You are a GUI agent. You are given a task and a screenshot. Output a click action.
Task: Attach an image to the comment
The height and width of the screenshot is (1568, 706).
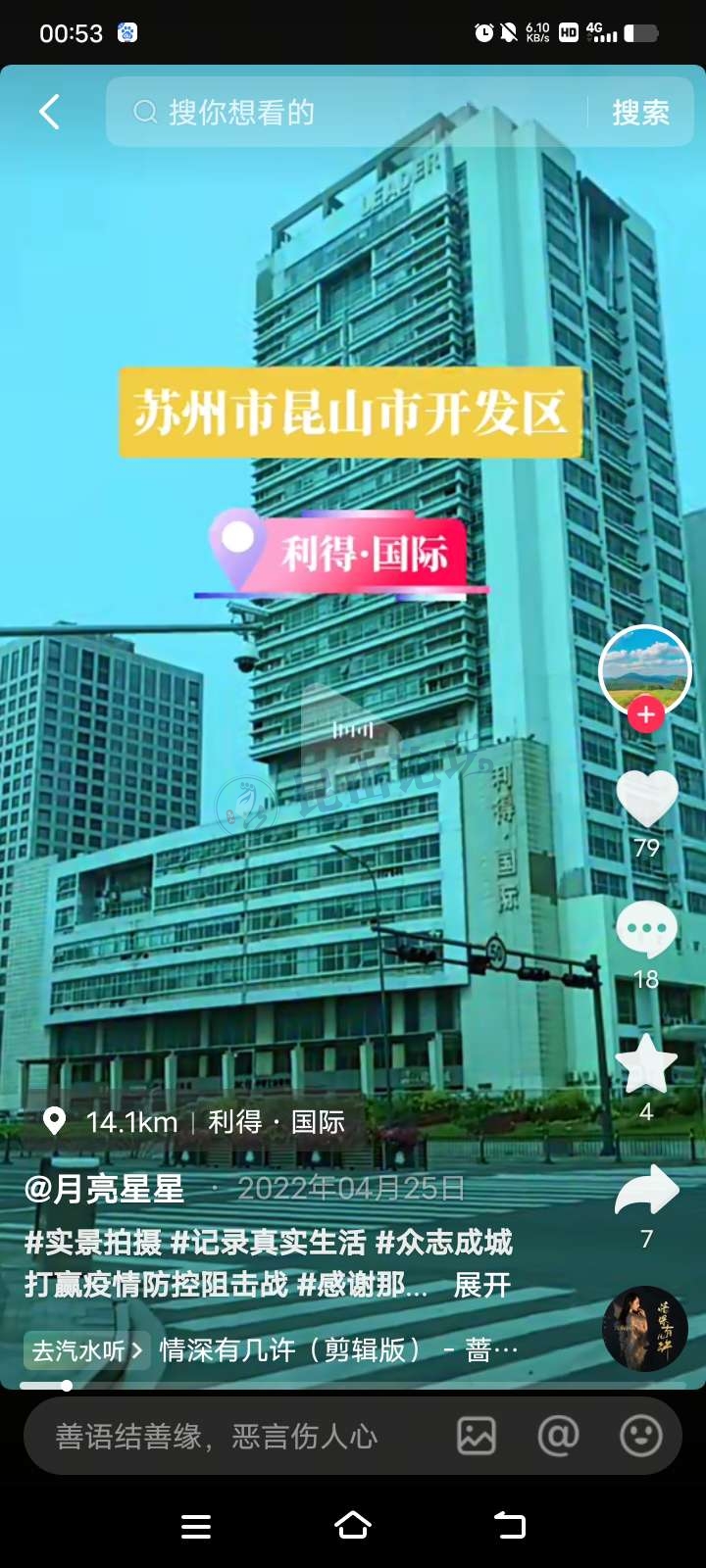477,1437
